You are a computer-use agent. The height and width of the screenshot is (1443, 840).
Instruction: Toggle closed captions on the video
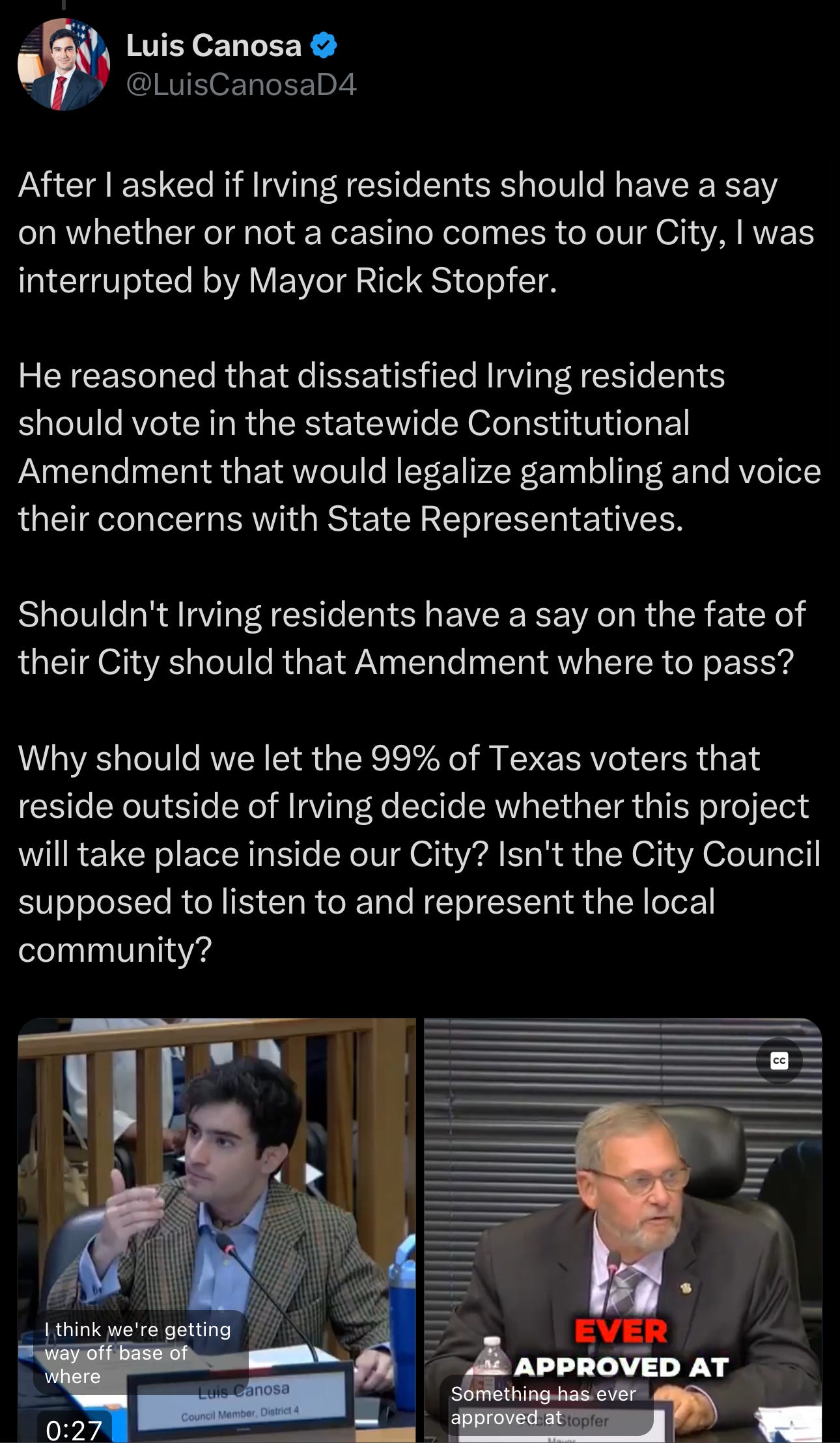(779, 1061)
